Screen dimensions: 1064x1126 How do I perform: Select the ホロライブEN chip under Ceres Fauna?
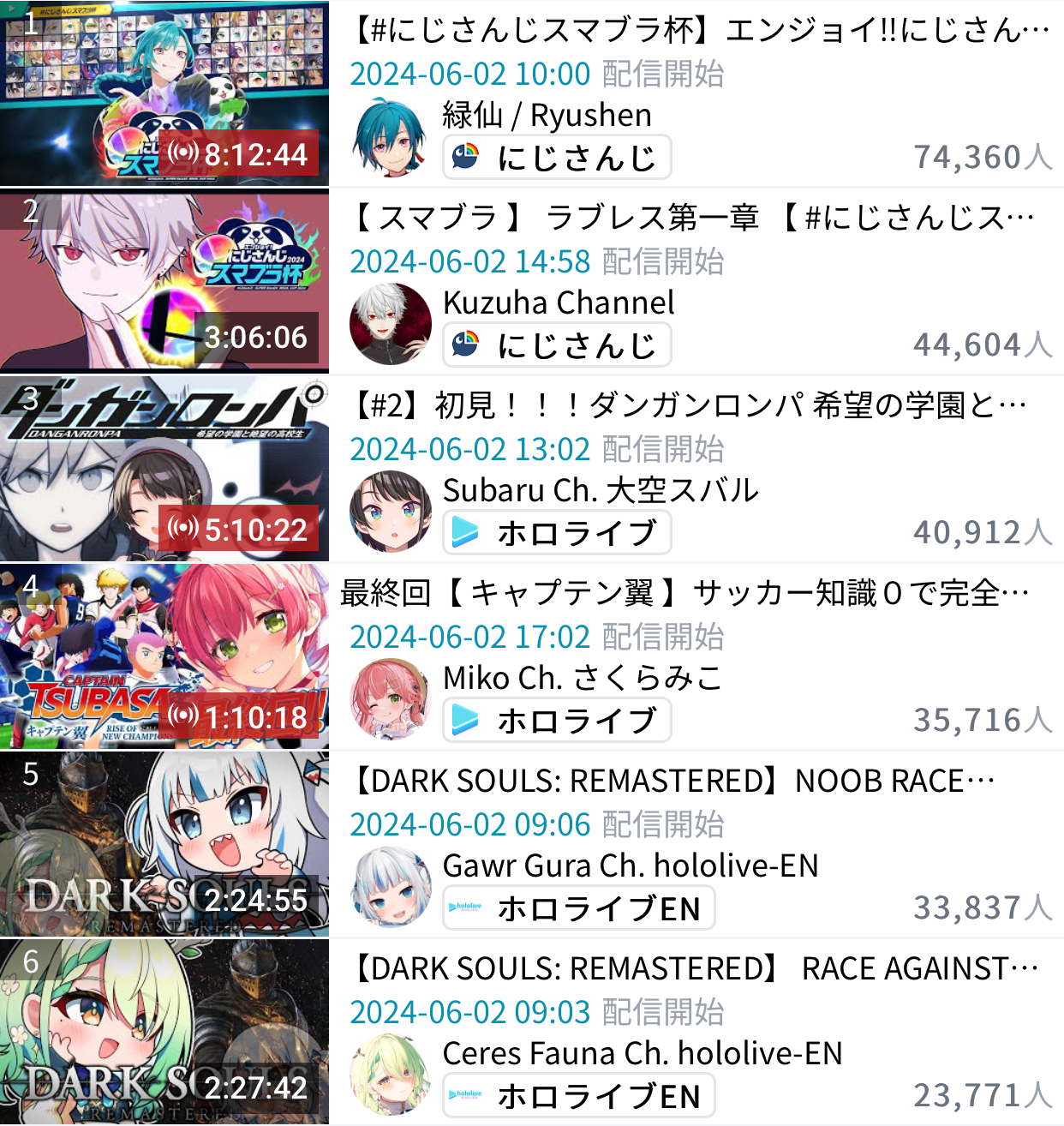tap(578, 1096)
